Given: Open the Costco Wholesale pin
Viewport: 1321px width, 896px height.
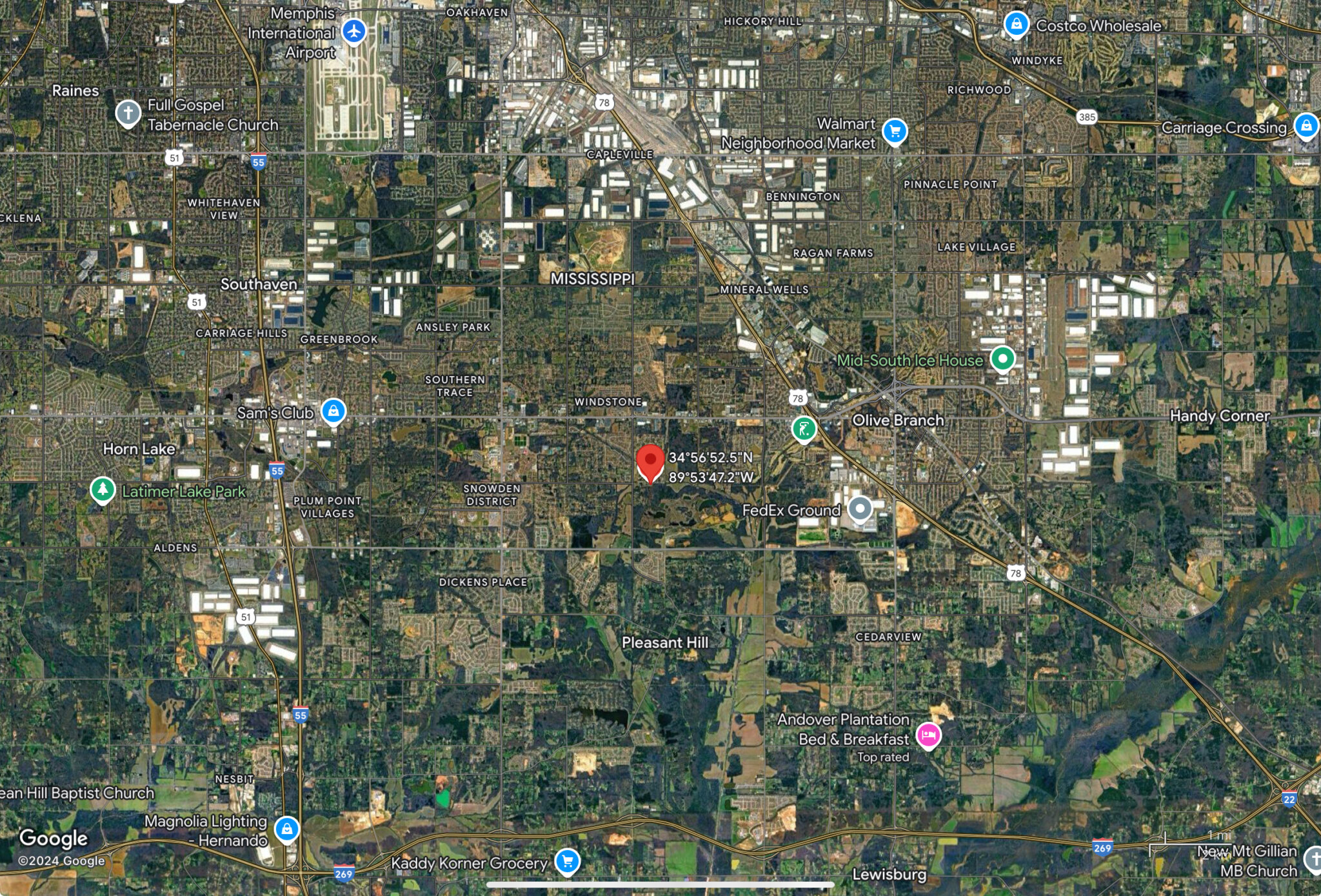Looking at the screenshot, I should (1016, 25).
